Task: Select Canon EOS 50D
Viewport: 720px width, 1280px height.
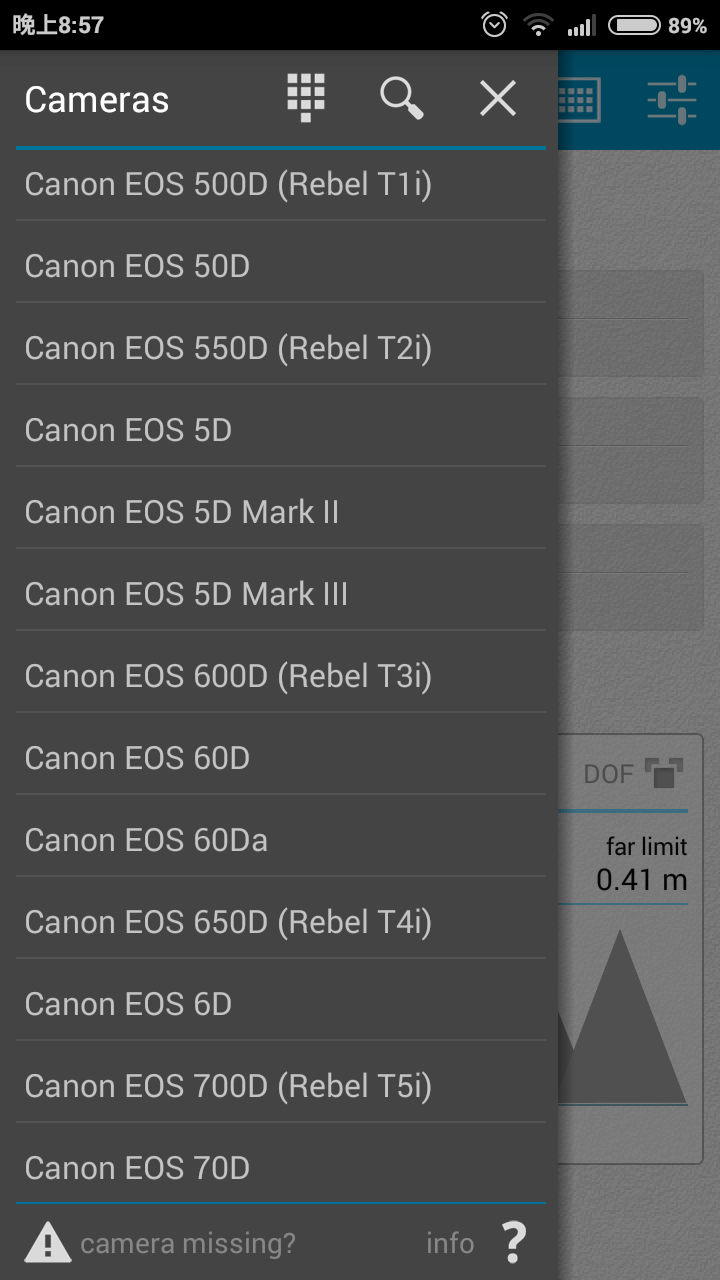Action: click(x=280, y=266)
